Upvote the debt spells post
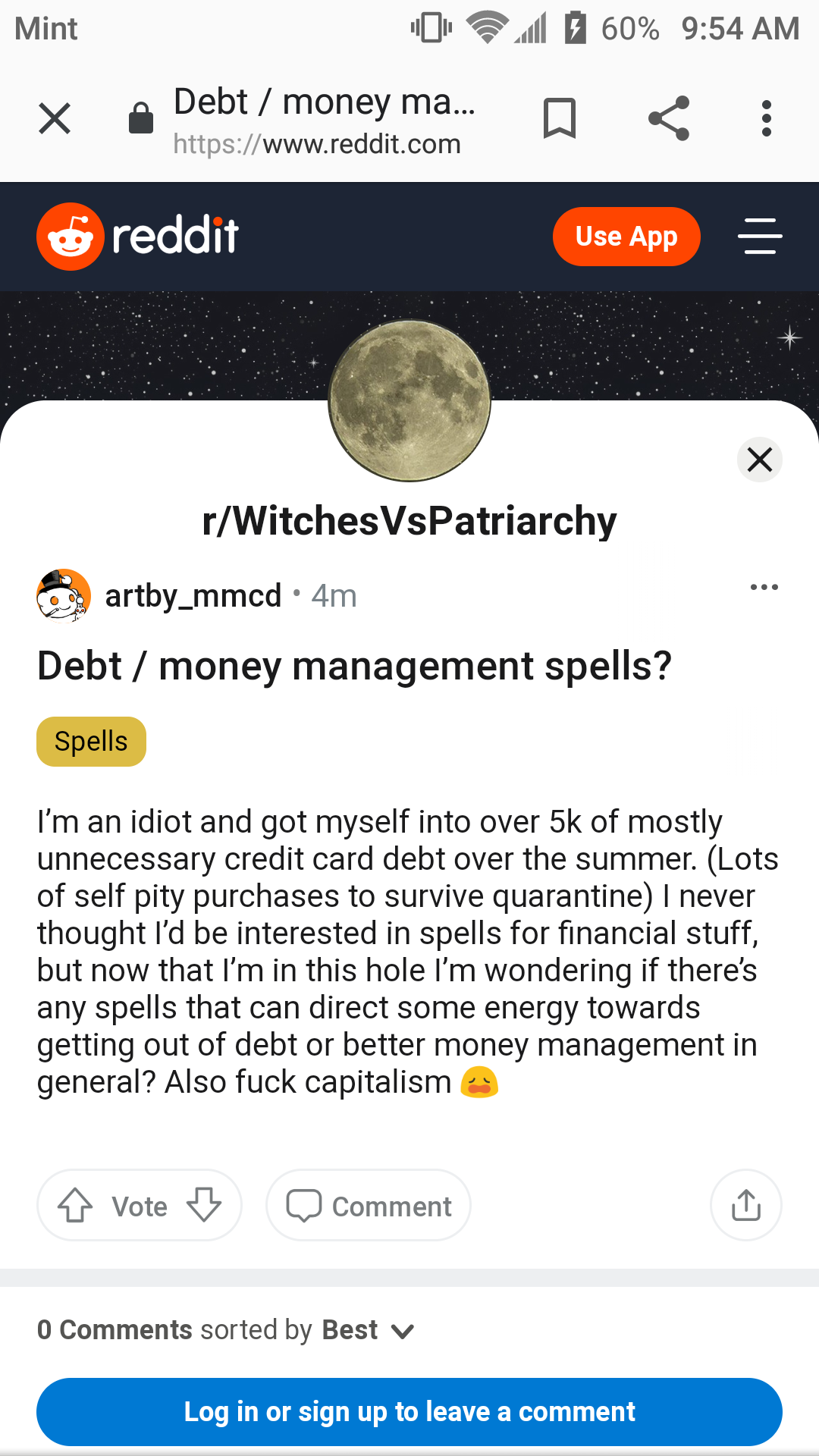819x1456 pixels. pyautogui.click(x=76, y=1205)
